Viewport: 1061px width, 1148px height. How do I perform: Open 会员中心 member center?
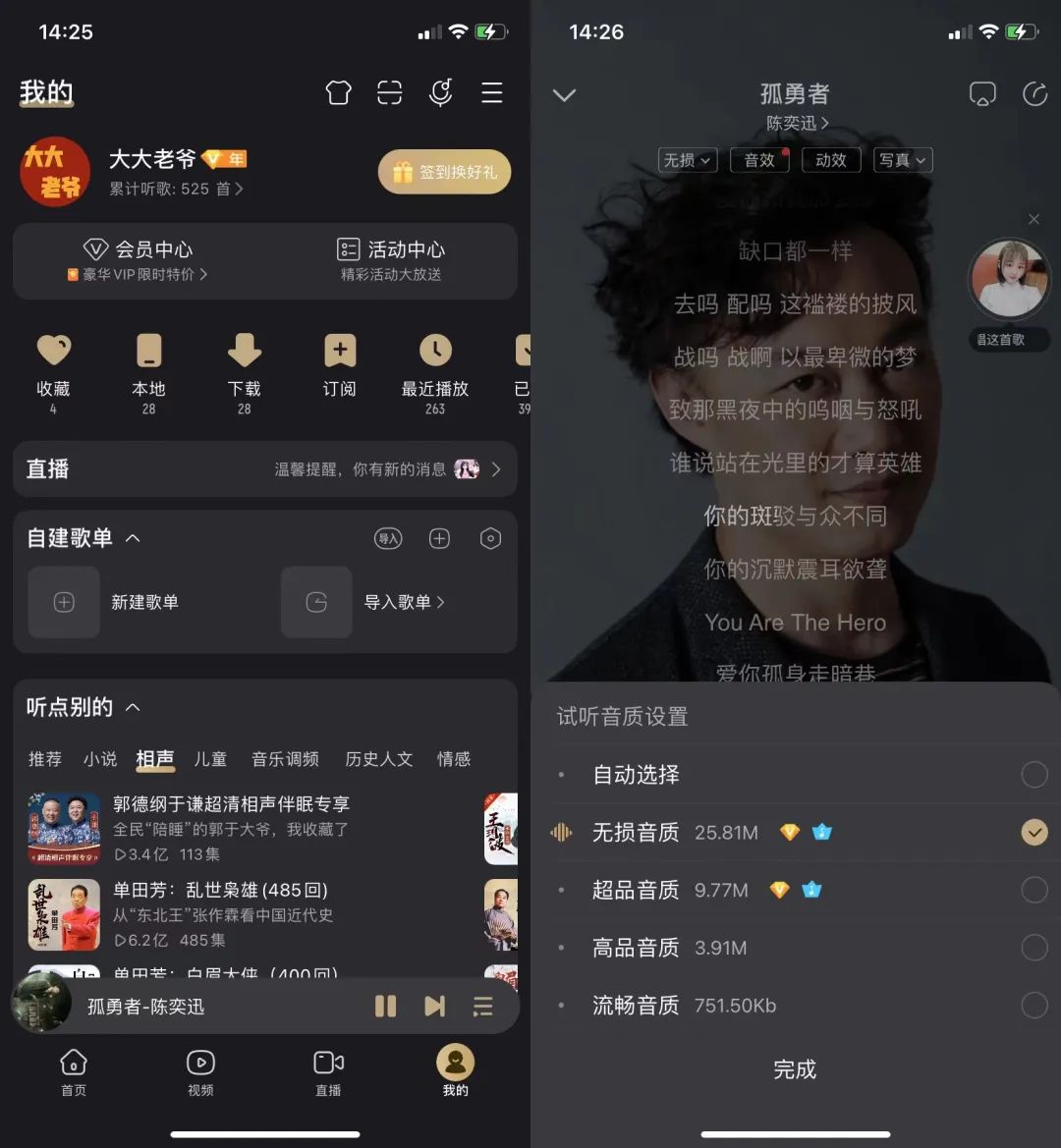tap(140, 260)
